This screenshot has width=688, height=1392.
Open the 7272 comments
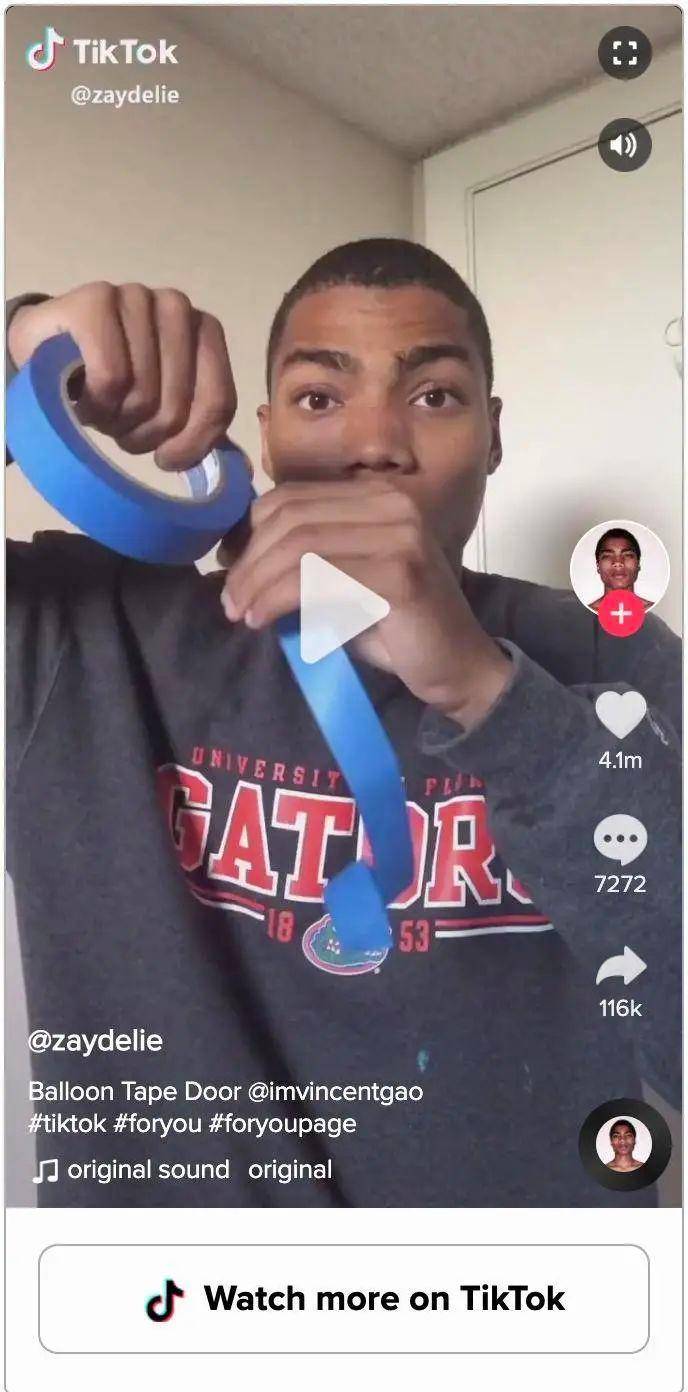point(620,840)
